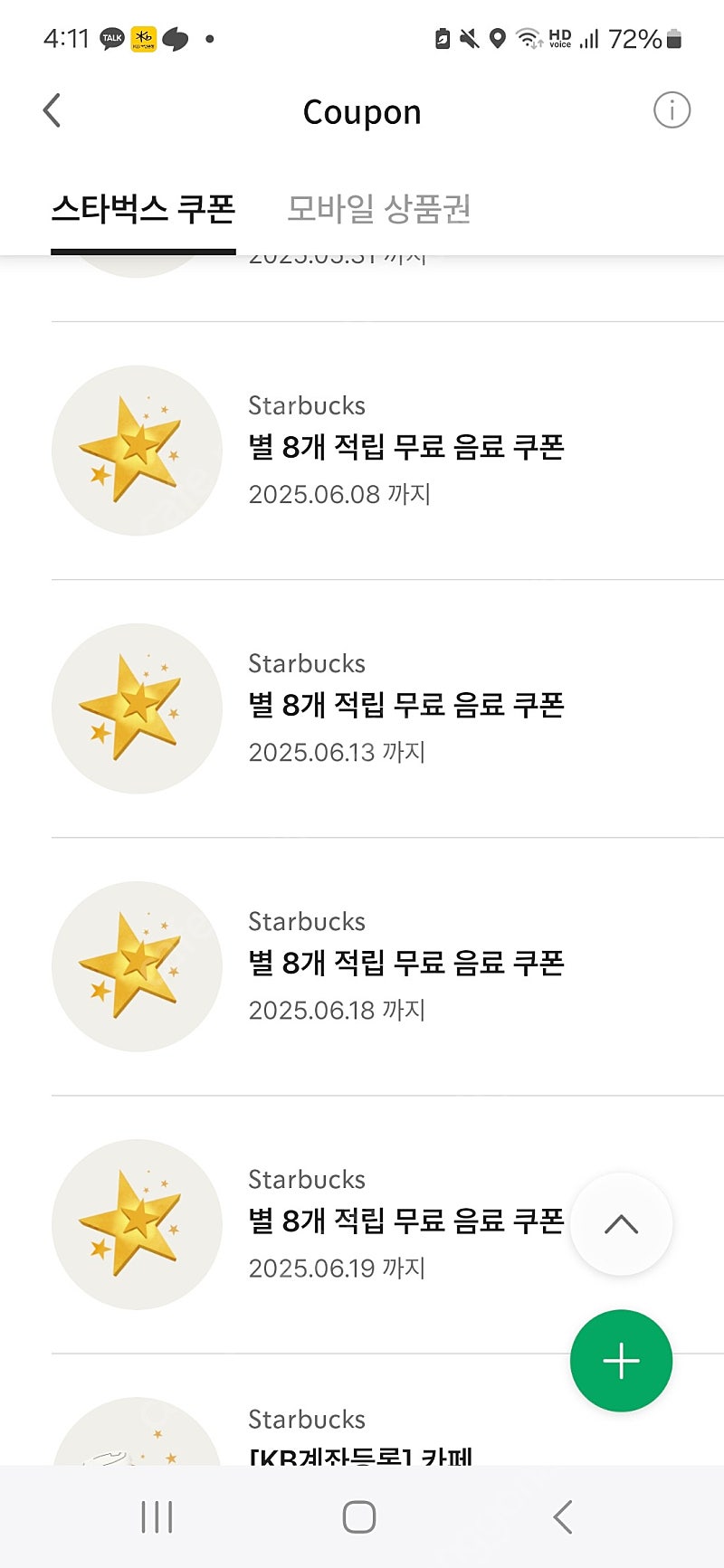This screenshot has height=1568, width=724.
Task: Go back from the Coupon screen
Action: [x=52, y=111]
